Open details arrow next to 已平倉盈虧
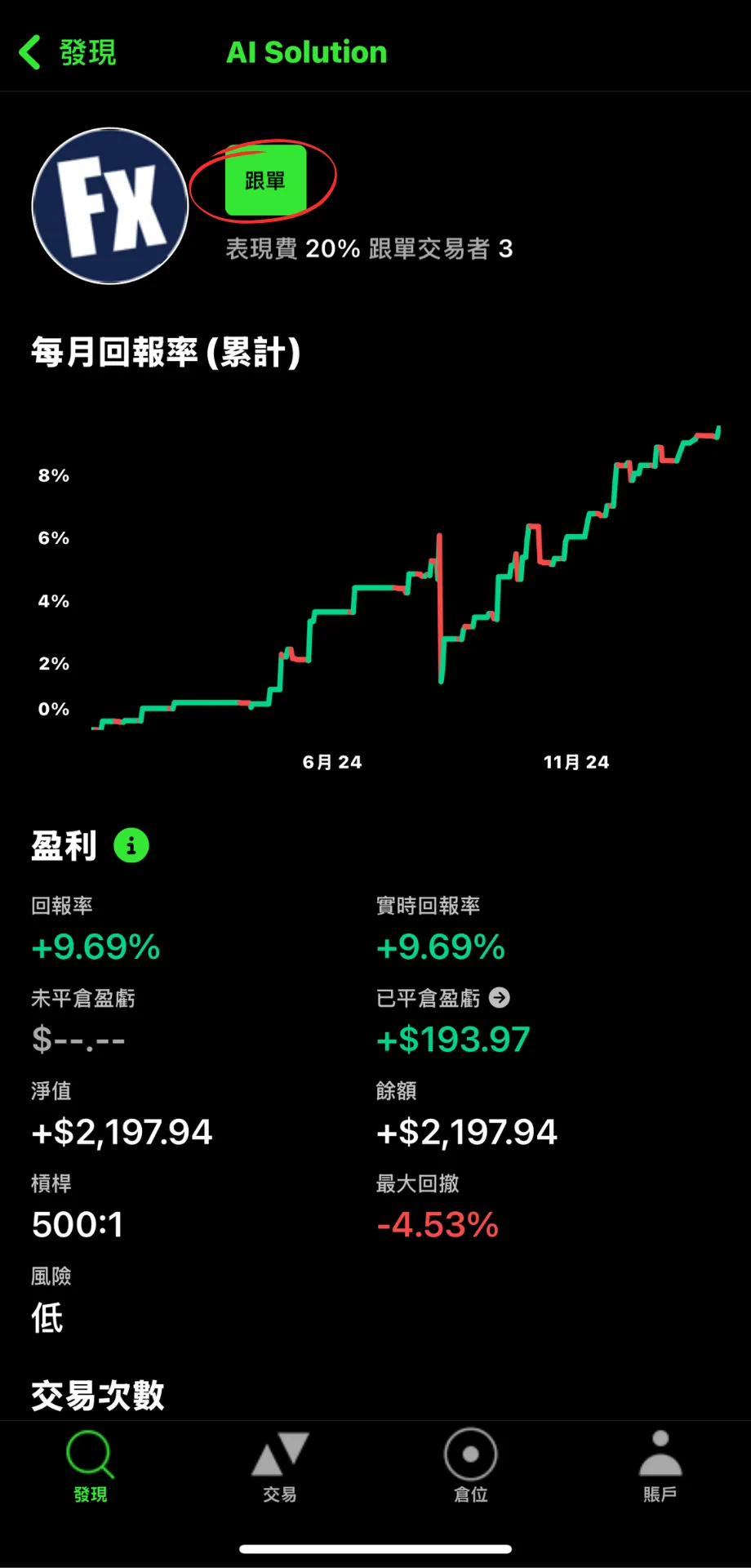 500,997
